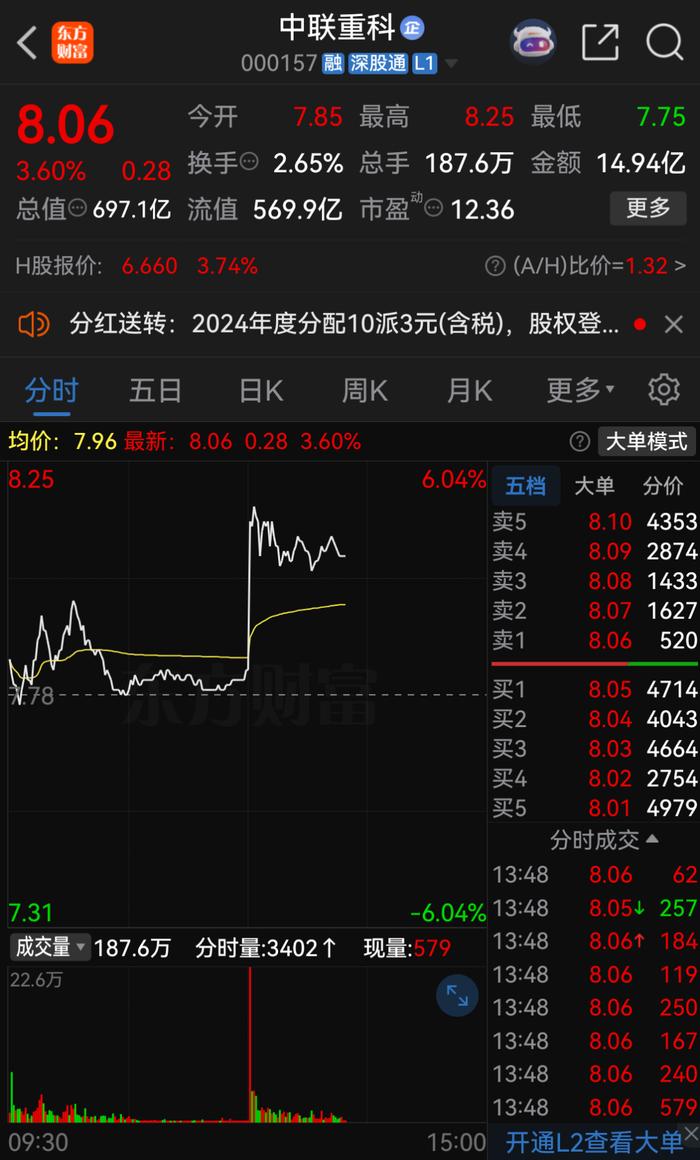700x1160 pixels.
Task: Switch to the 周K chart tab
Action: tap(365, 390)
